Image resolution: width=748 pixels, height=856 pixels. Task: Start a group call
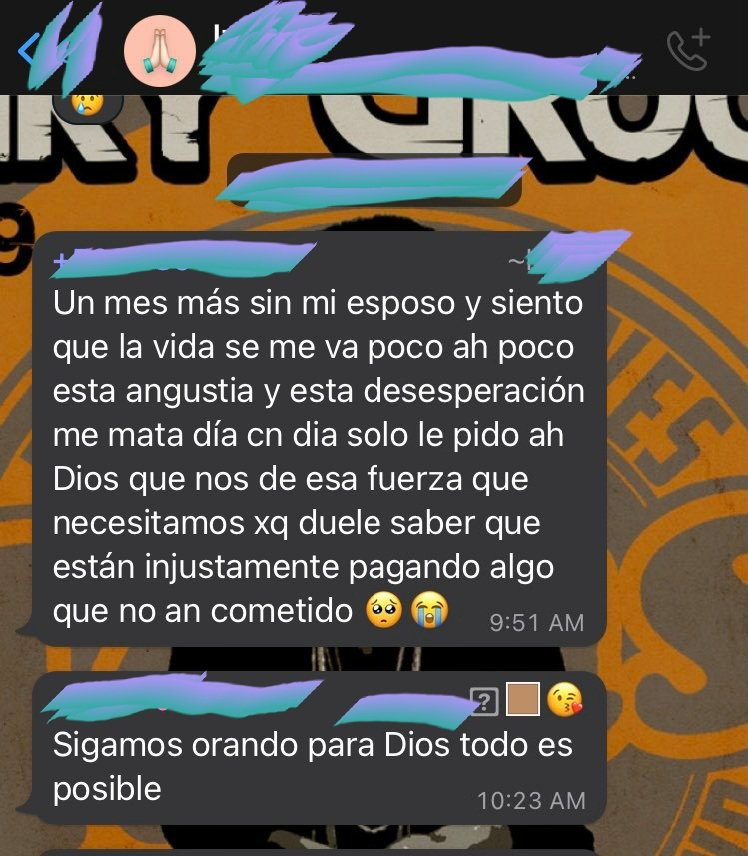(x=688, y=49)
